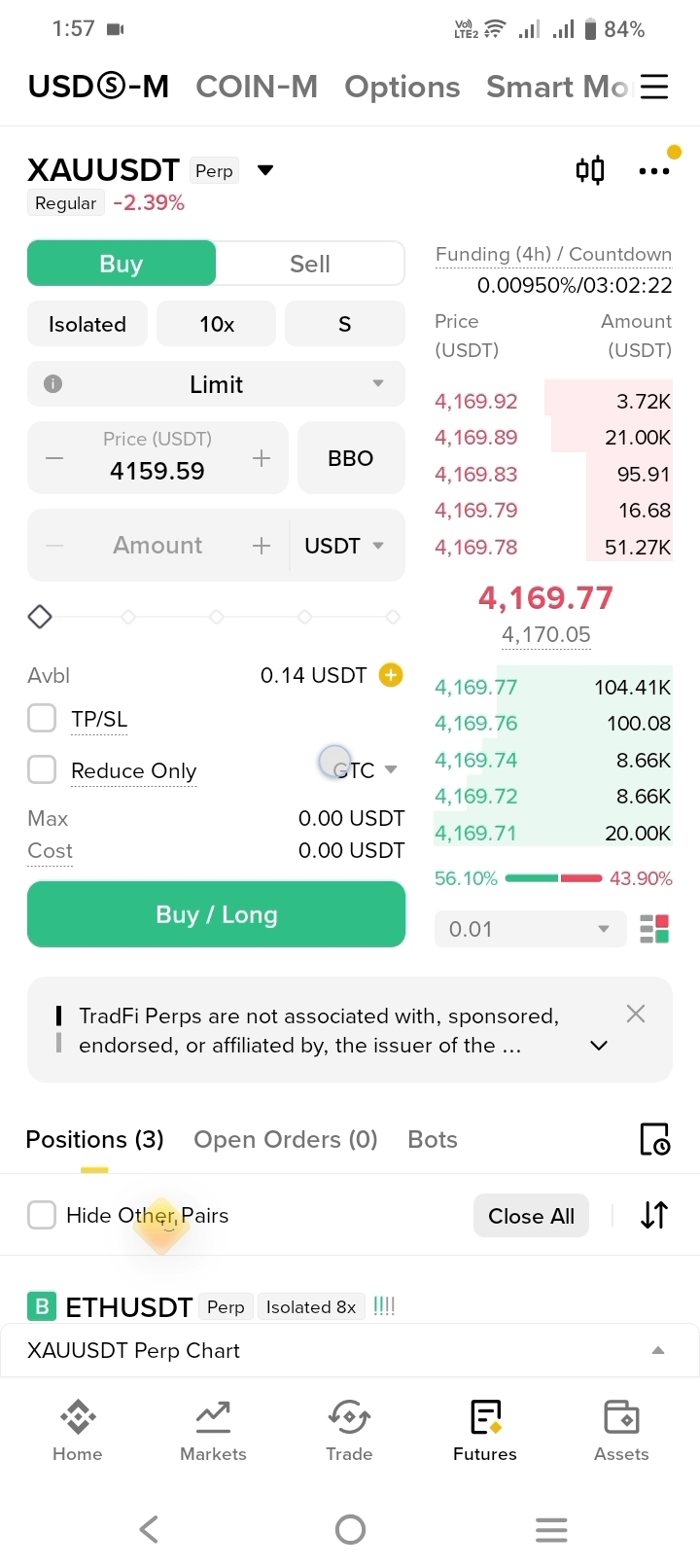Switch to the Options tab
The image size is (700, 1568).
[402, 87]
